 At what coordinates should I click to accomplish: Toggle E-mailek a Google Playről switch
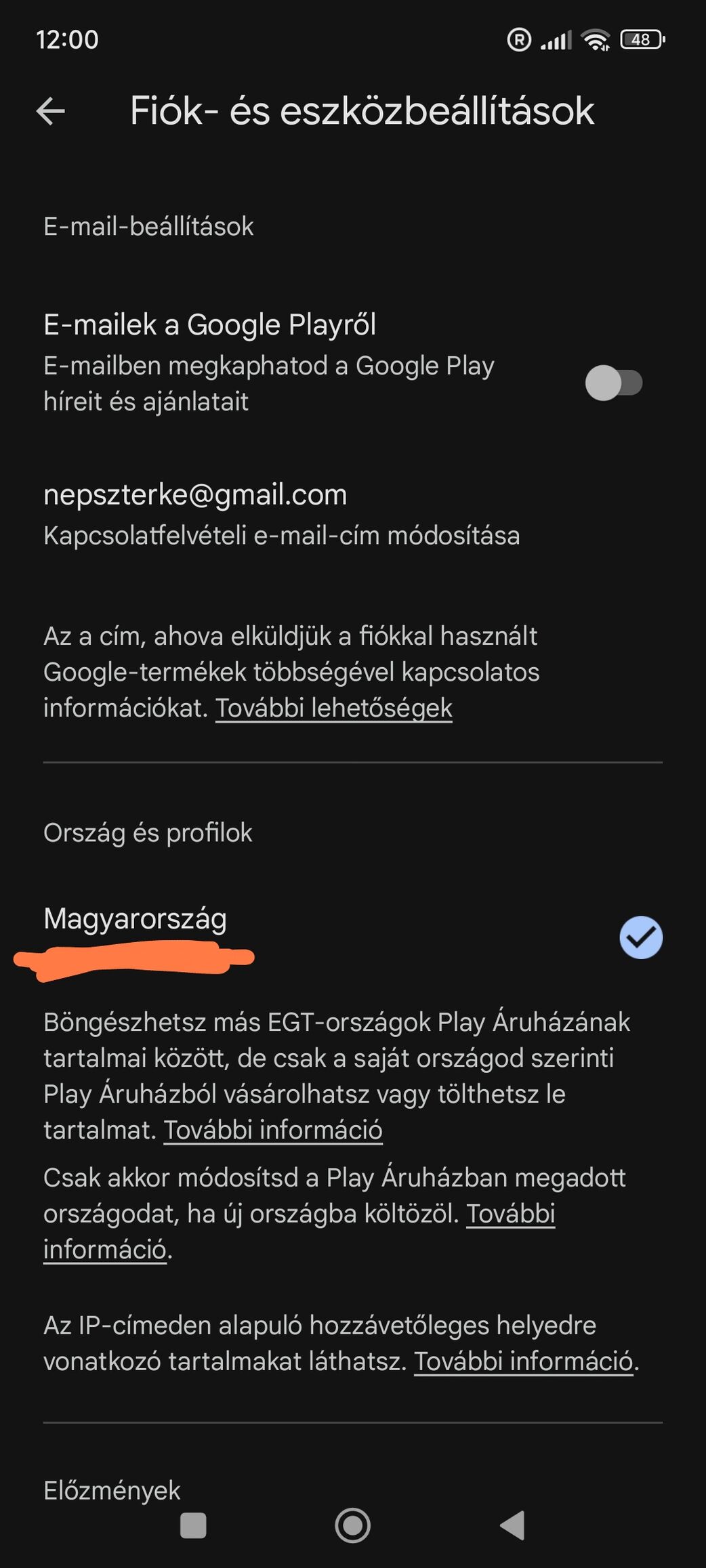[x=614, y=383]
